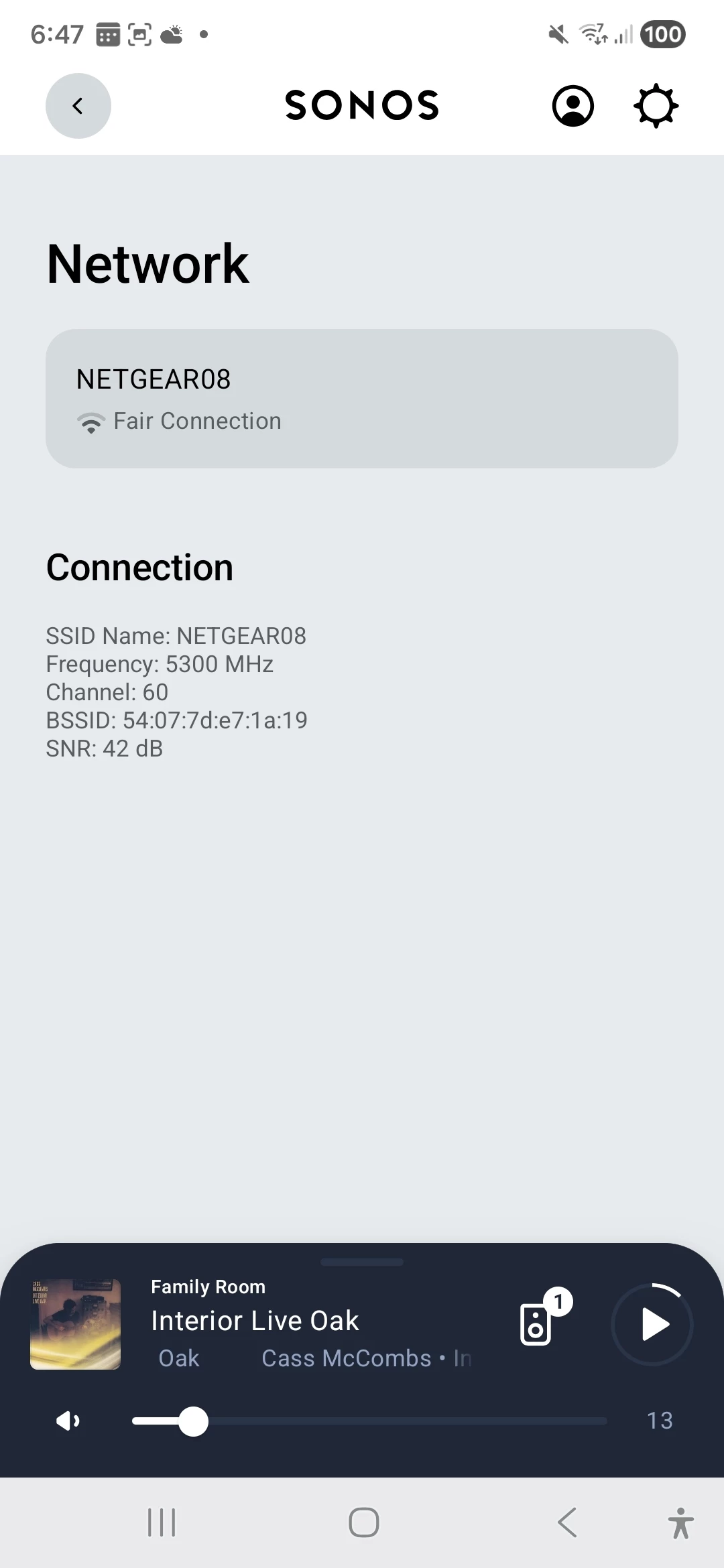
Task: Play Interior Live Oak in Family Room
Action: tap(653, 1325)
